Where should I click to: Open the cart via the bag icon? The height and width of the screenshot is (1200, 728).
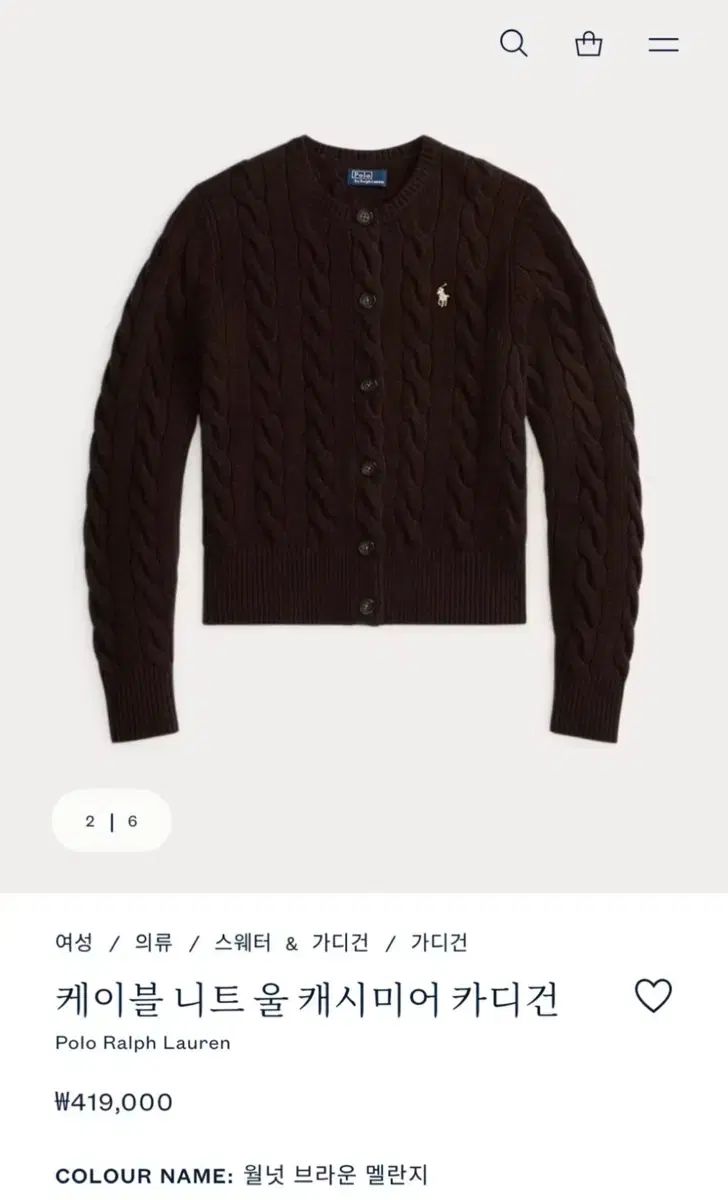pyautogui.click(x=591, y=44)
